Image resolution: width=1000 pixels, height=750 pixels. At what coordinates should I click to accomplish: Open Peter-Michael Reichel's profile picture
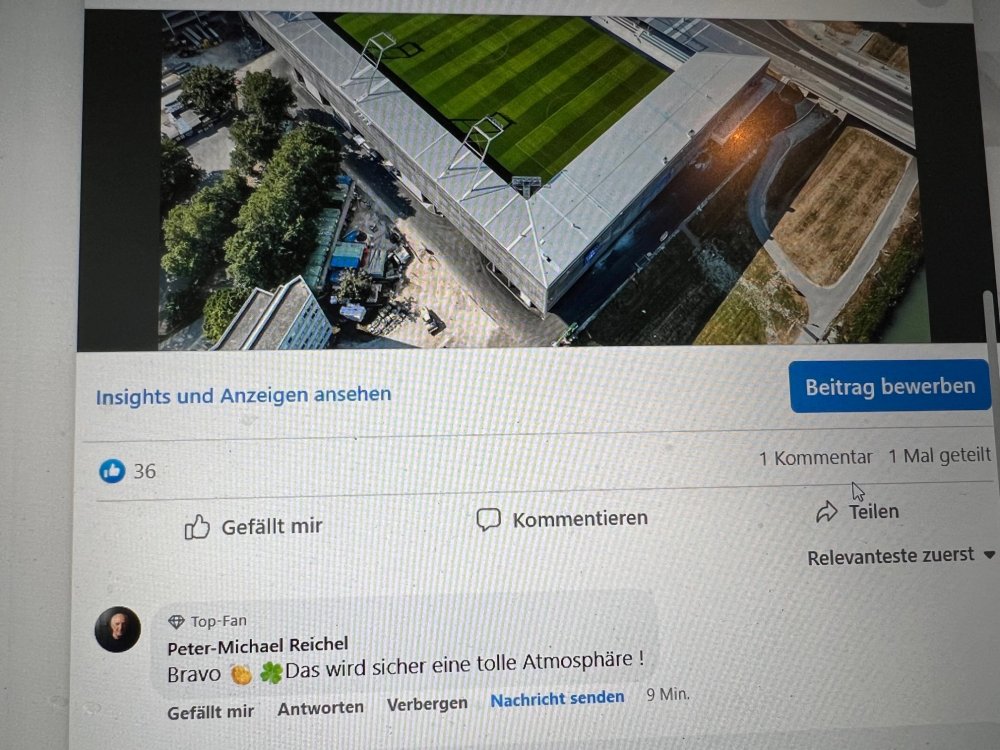(117, 630)
